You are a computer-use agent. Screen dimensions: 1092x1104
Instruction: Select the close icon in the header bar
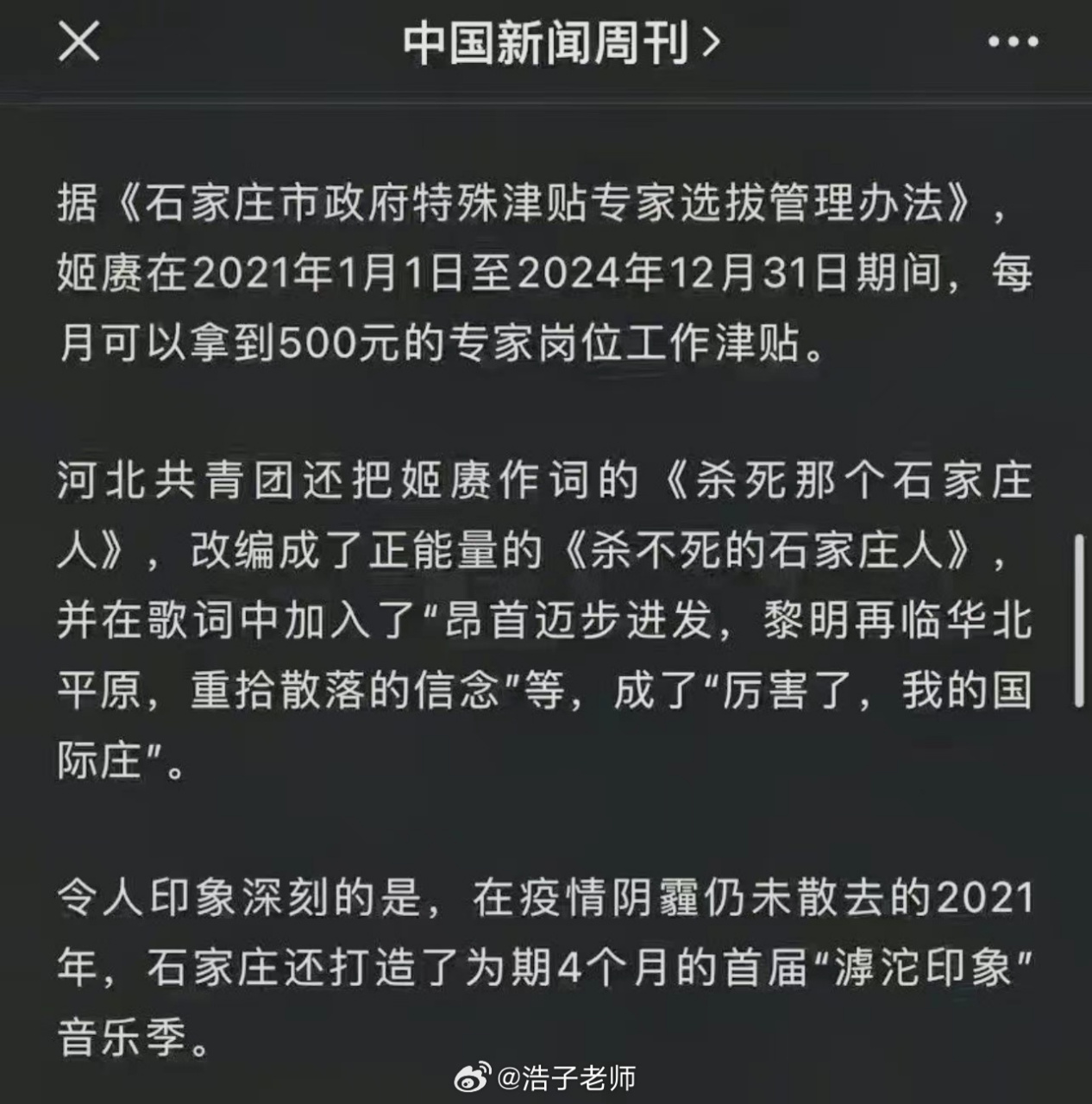click(78, 41)
